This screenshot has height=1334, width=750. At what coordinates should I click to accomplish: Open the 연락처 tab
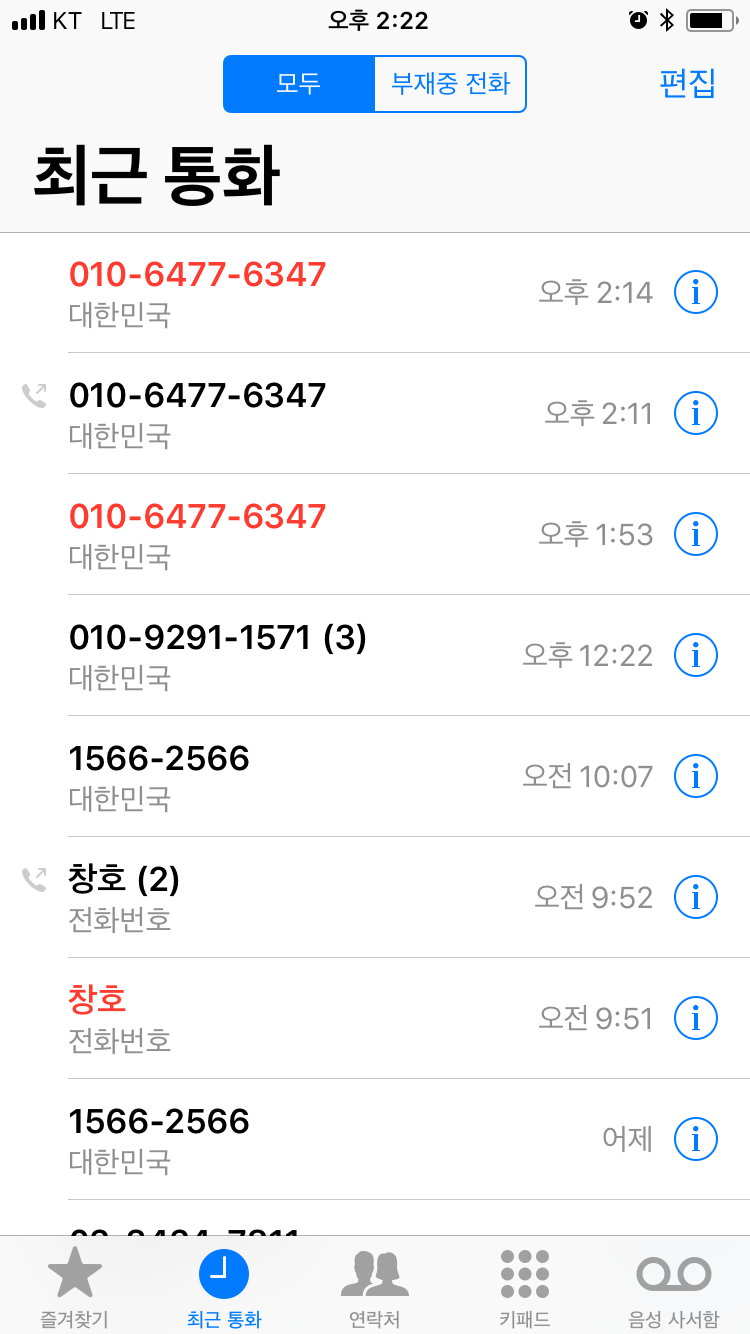pyautogui.click(x=375, y=1287)
